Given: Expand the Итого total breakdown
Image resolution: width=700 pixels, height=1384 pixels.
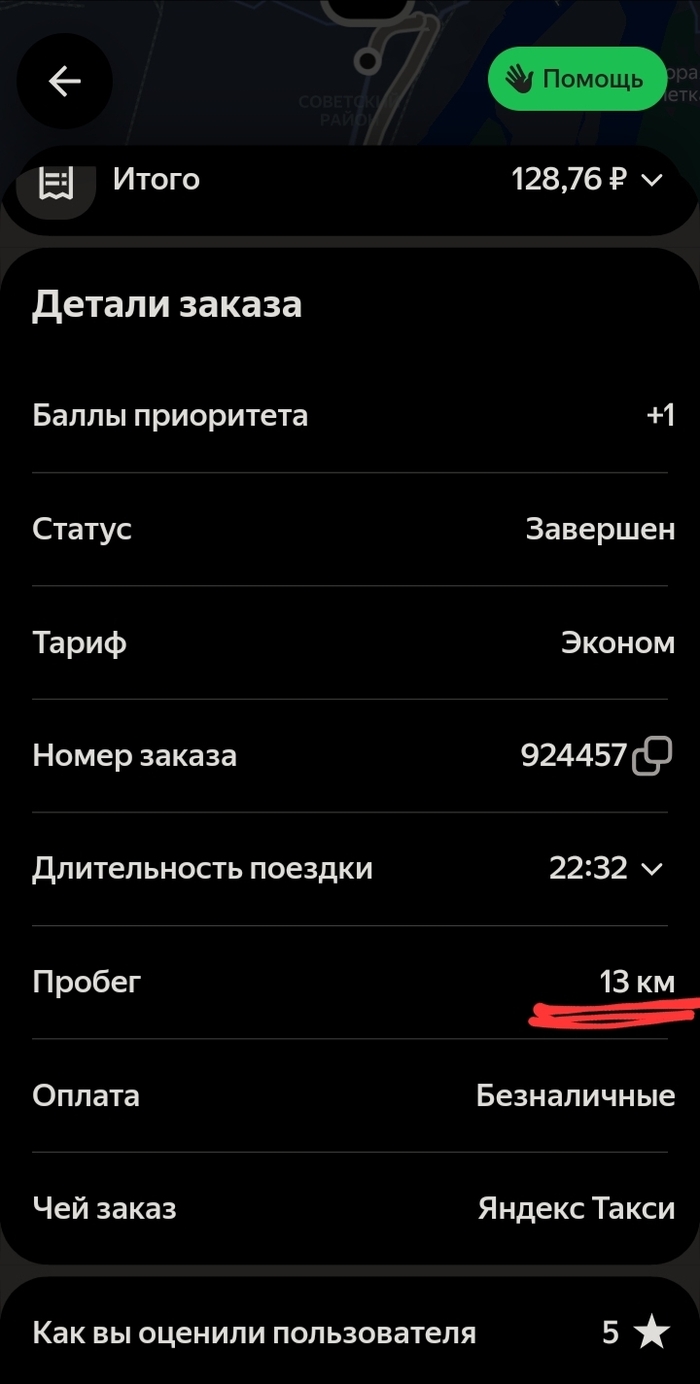Looking at the screenshot, I should click(x=651, y=180).
